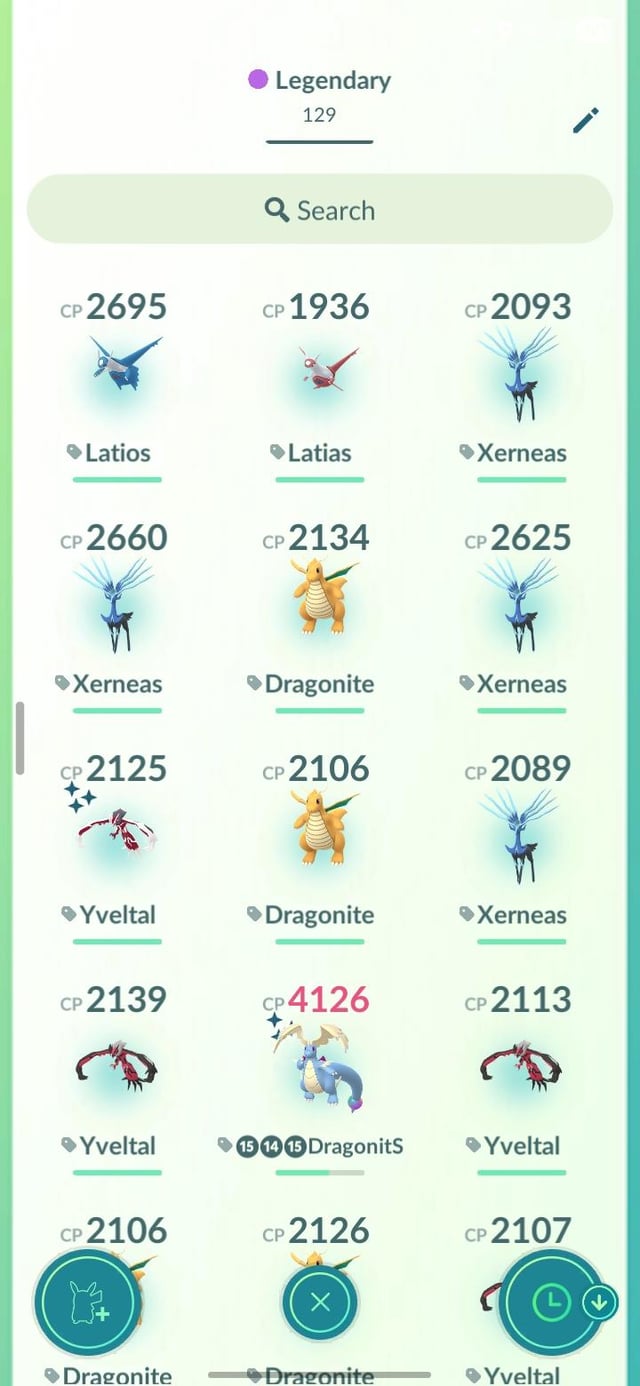This screenshot has height=1386, width=640.
Task: Tap the add Pokémon to tag button
Action: [x=84, y=1302]
